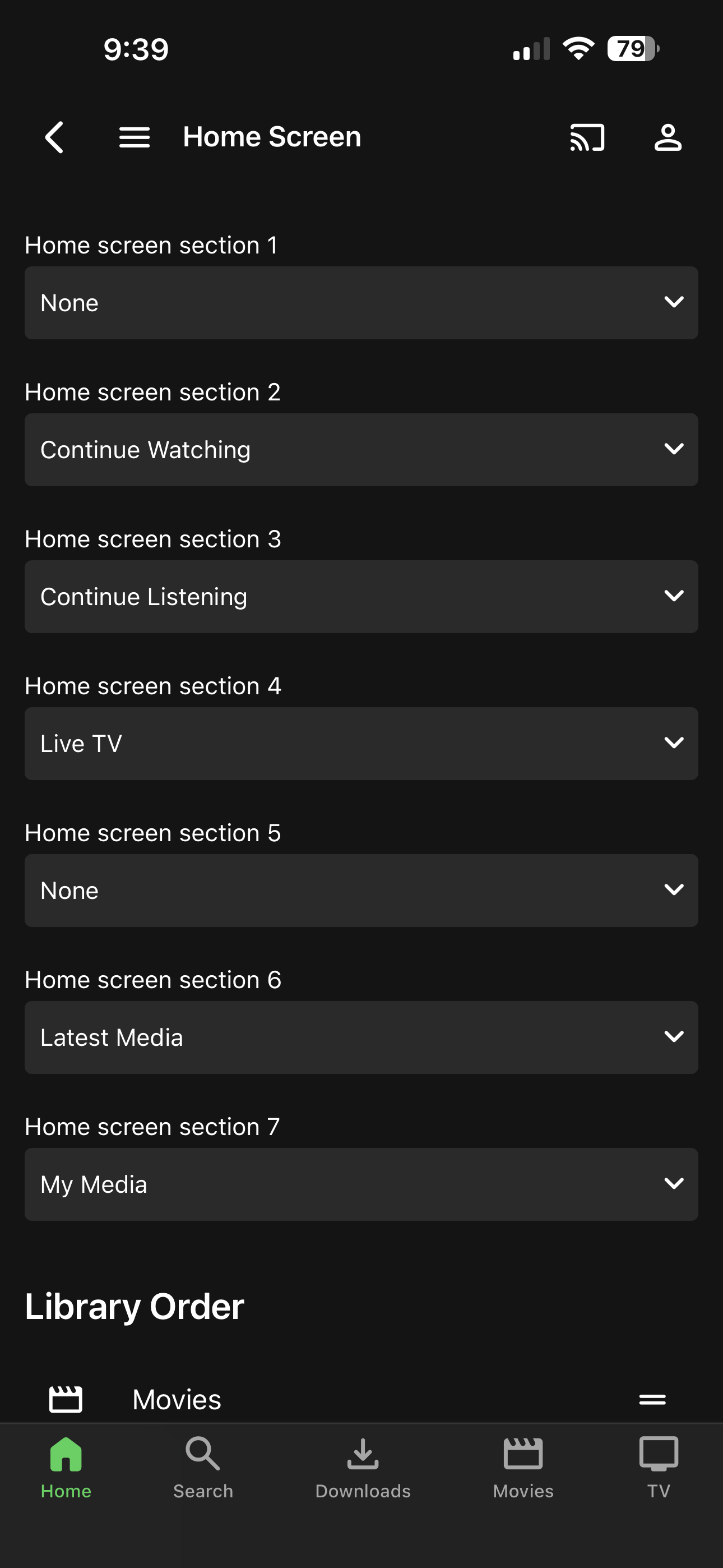Expand Home screen section 1 dropdown

click(361, 302)
